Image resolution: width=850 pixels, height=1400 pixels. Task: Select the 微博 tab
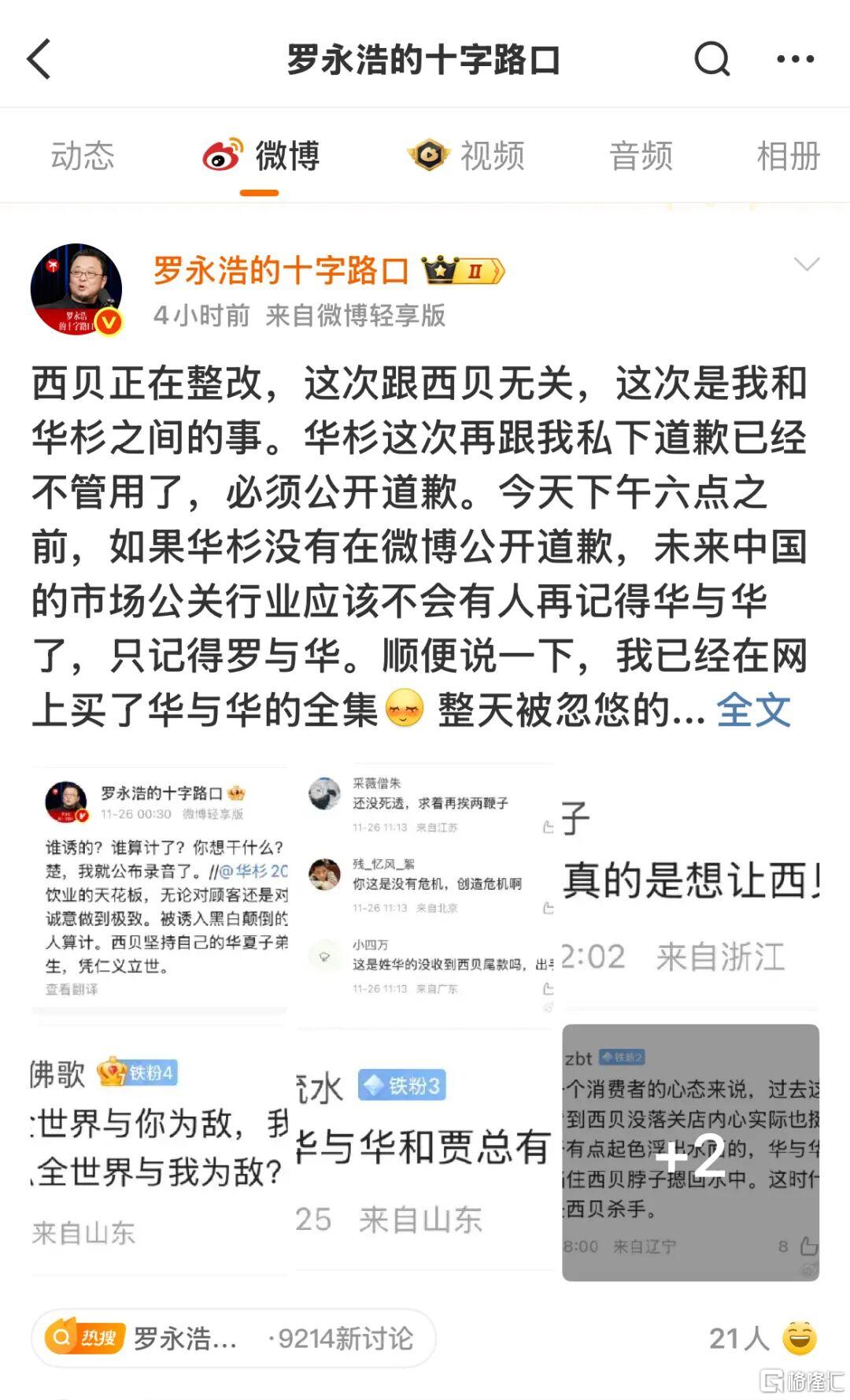(x=261, y=156)
